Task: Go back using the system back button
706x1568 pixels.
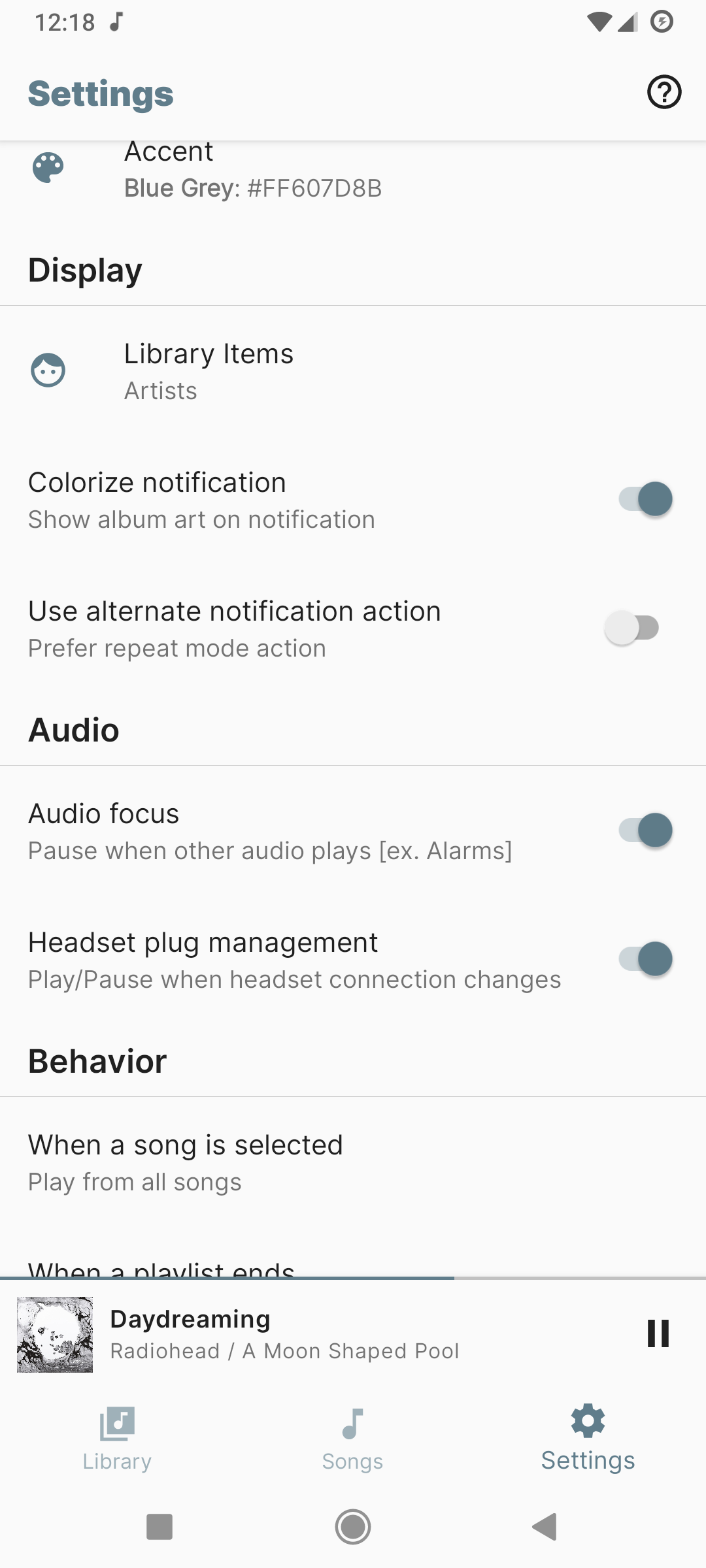Action: point(545,1526)
